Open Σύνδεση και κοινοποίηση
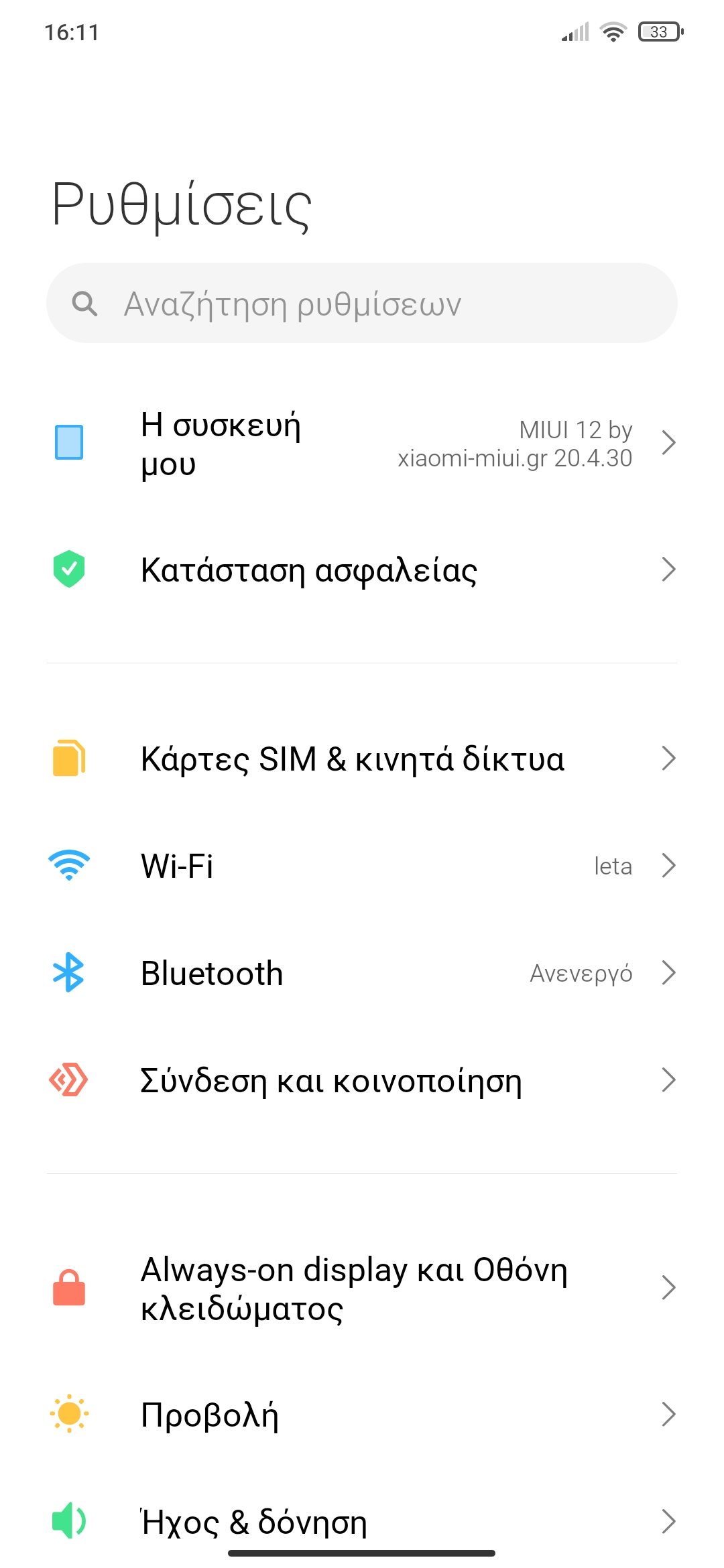Viewport: 724px width, 1568px height. pos(362,1080)
